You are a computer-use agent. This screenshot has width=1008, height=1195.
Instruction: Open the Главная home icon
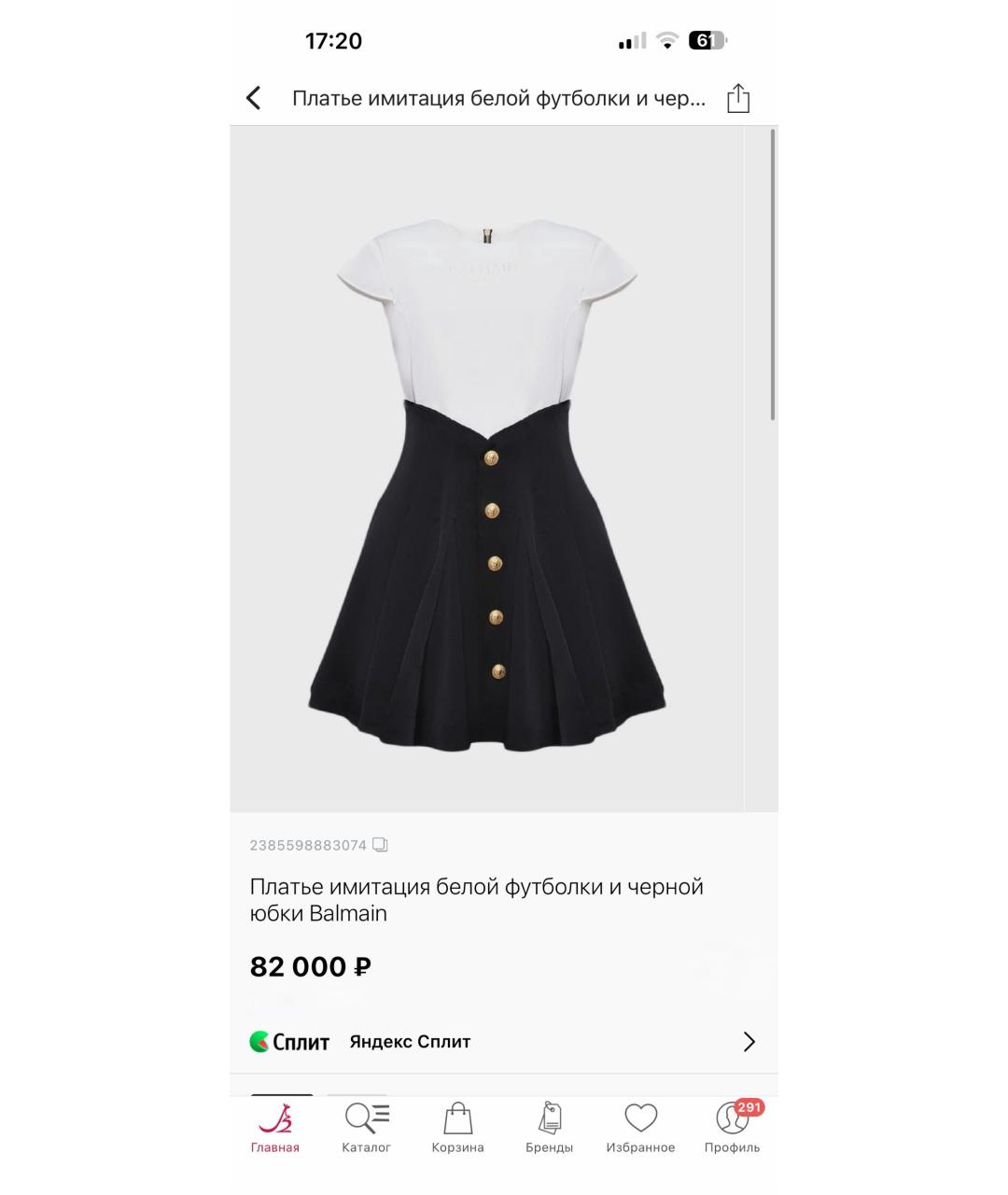point(277,1117)
